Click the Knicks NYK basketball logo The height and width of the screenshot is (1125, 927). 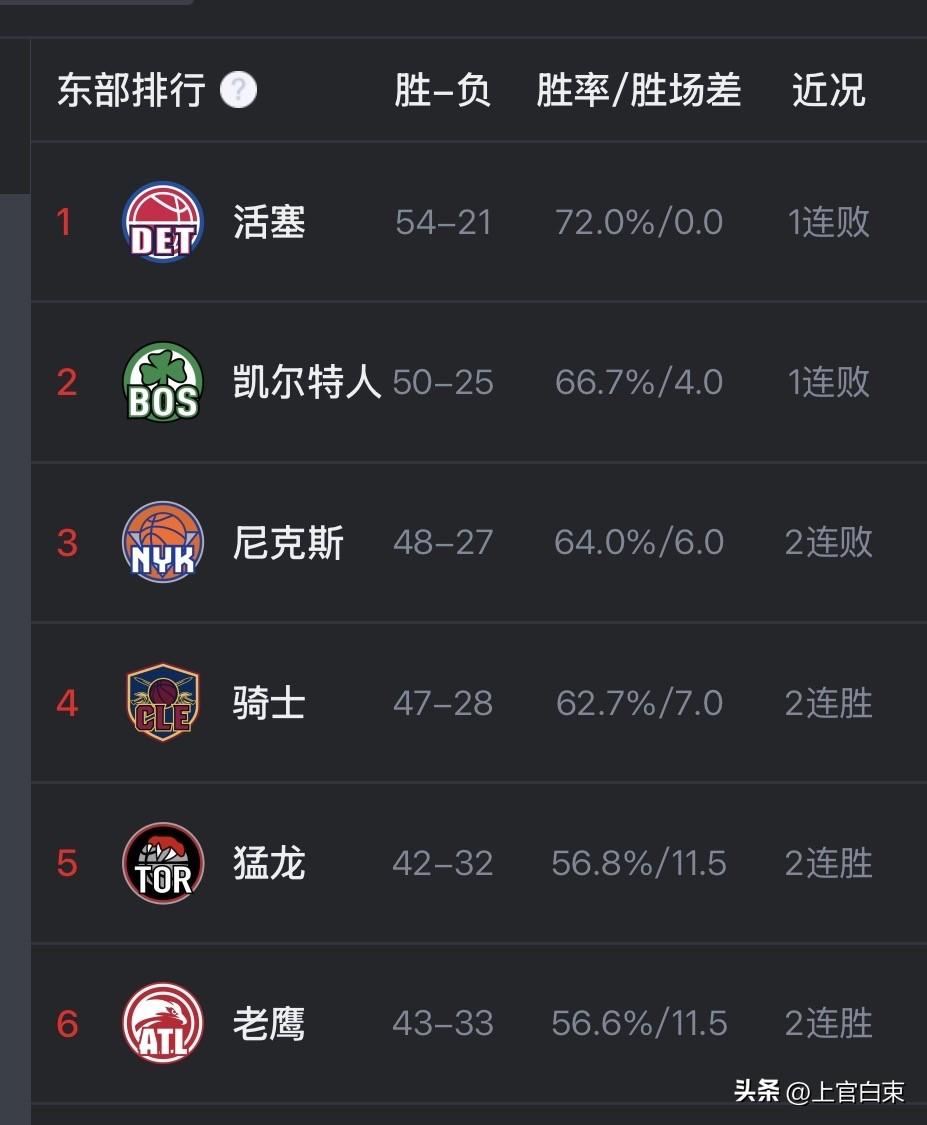click(162, 542)
